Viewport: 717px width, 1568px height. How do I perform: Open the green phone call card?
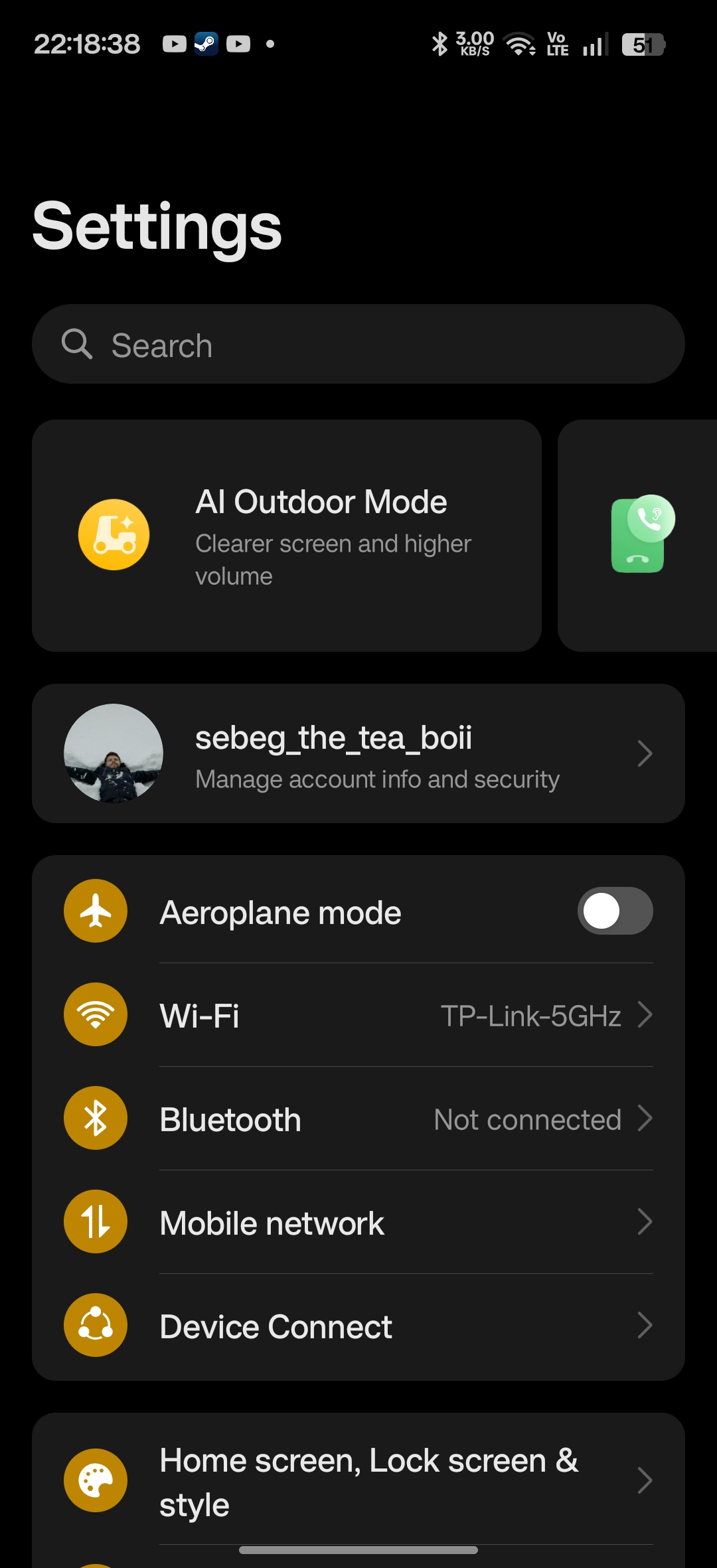[638, 535]
